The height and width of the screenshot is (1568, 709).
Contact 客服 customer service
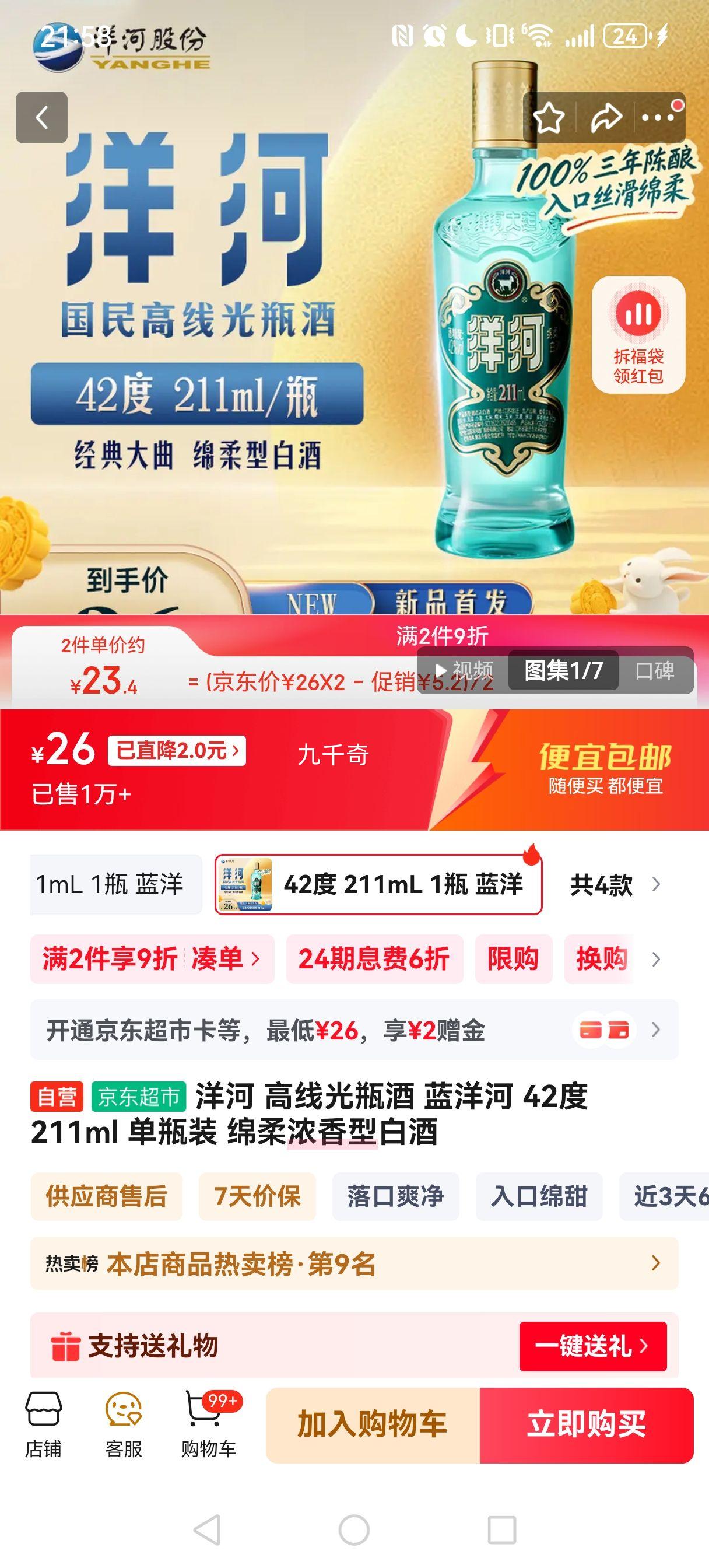(x=124, y=1424)
